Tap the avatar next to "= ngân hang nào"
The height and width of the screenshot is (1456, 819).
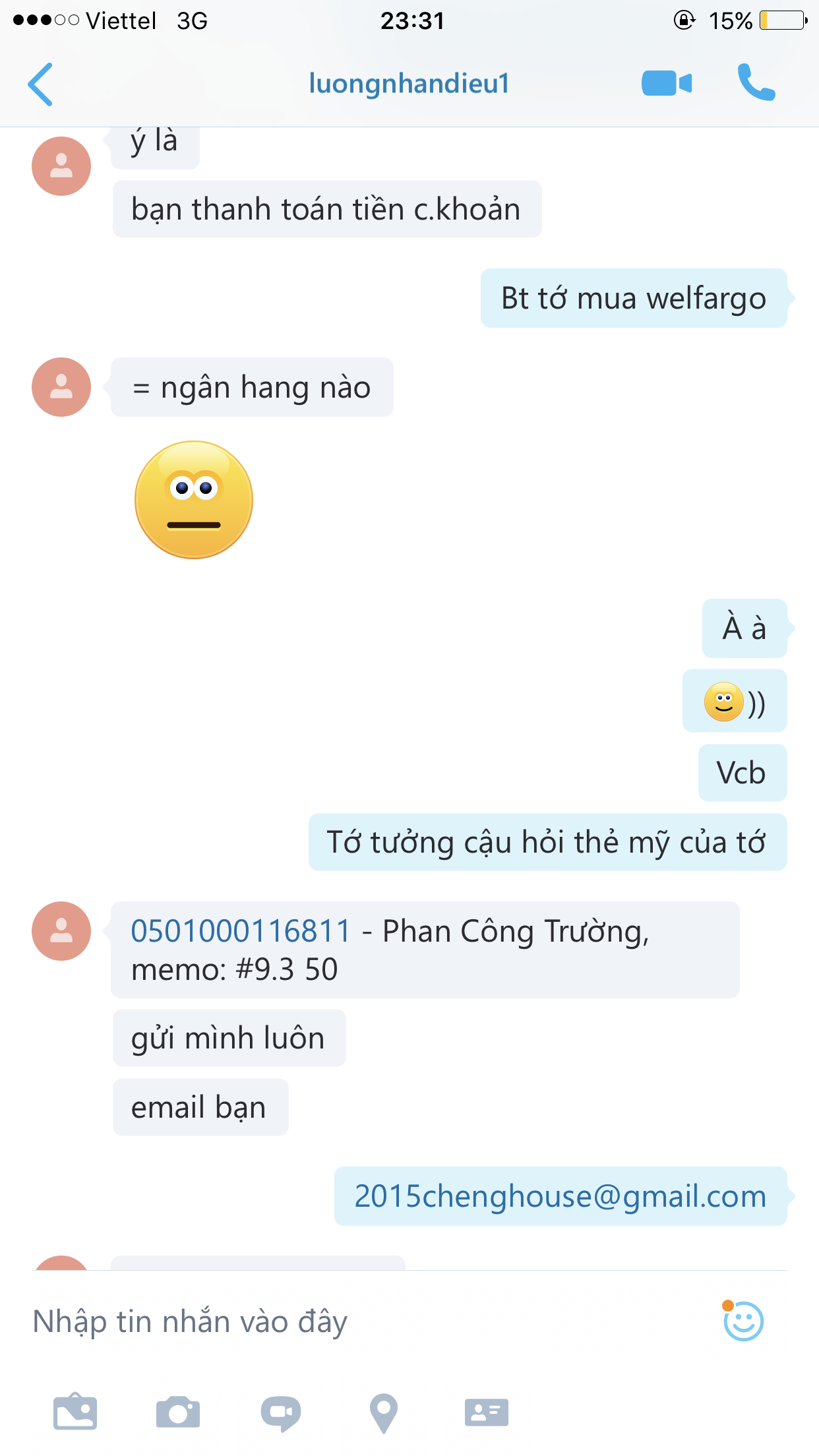(61, 387)
